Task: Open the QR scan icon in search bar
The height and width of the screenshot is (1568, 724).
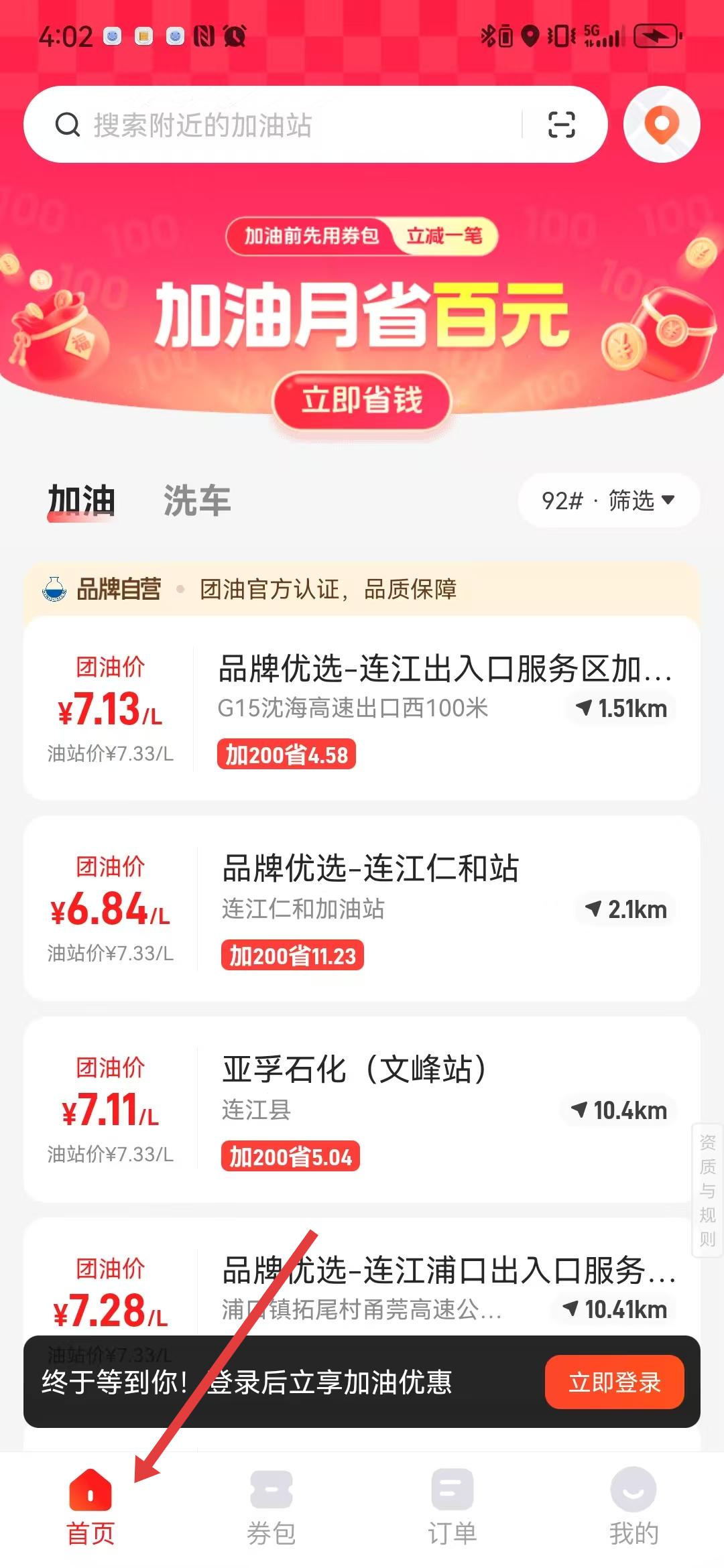Action: 561,125
